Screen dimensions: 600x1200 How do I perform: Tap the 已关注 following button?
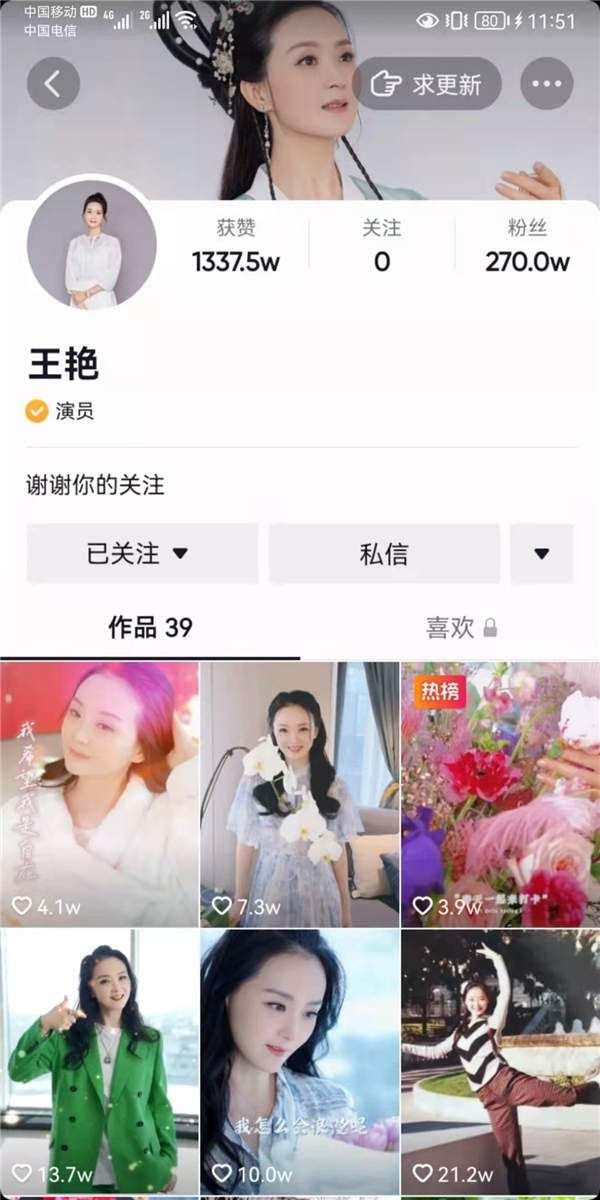pyautogui.click(x=142, y=553)
